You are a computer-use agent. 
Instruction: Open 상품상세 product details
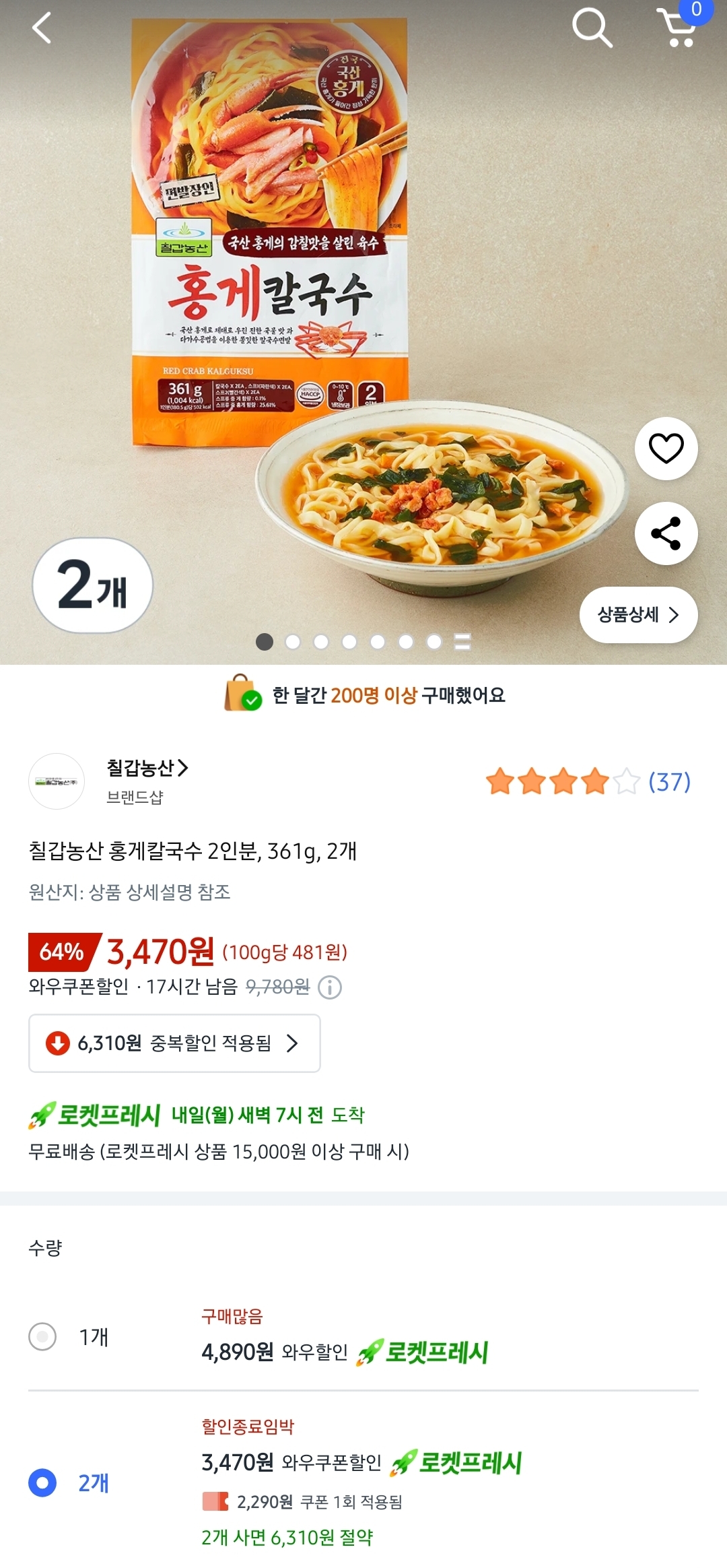point(638,614)
